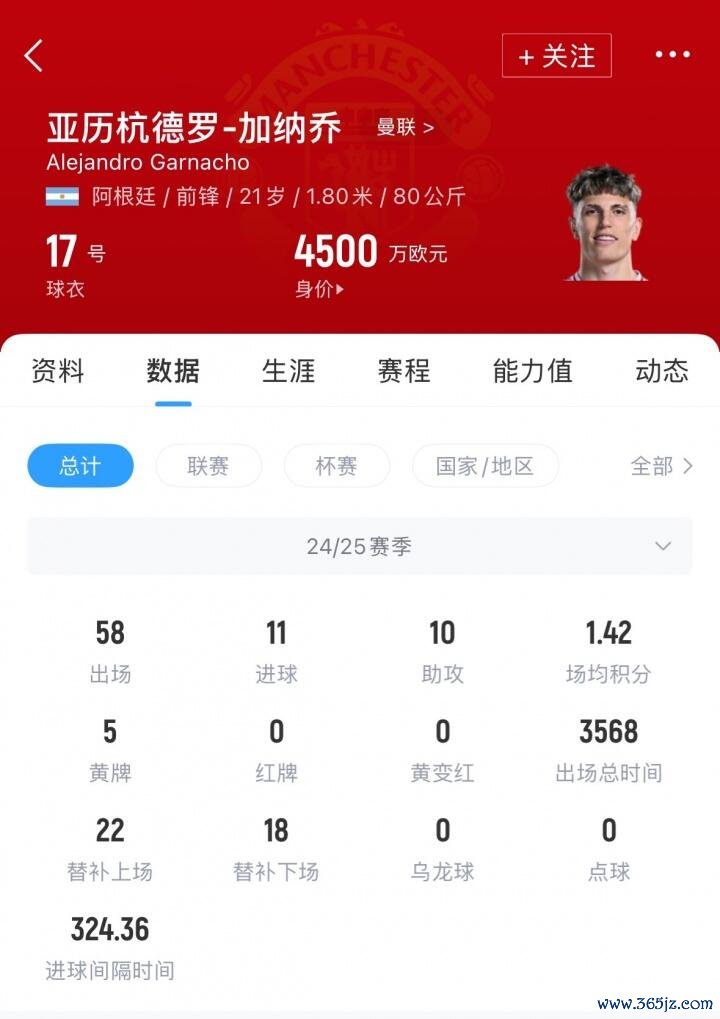Switch to the 资料 tab
The height and width of the screenshot is (1019, 720).
click(x=58, y=372)
